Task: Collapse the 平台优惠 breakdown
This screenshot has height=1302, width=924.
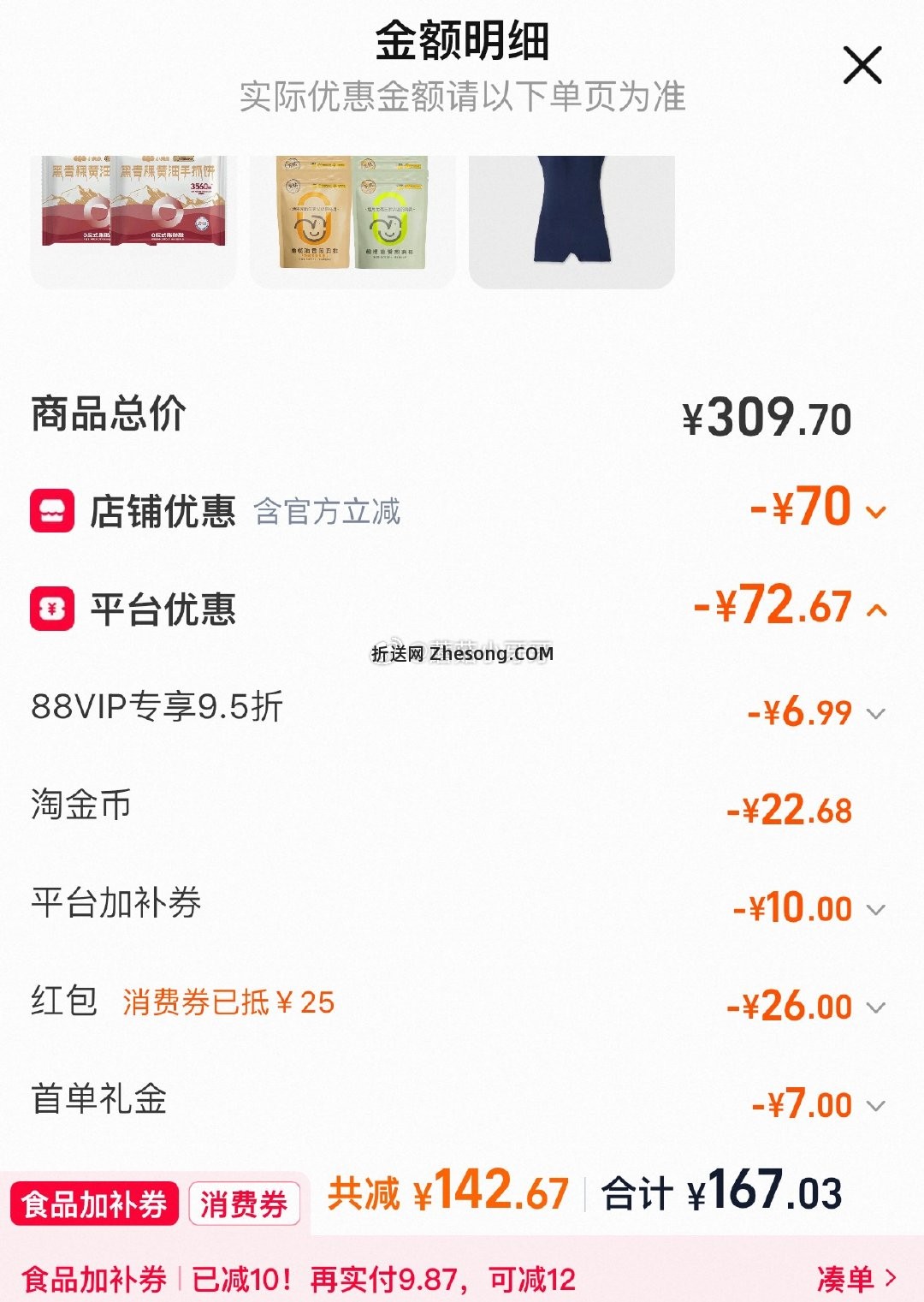Action: click(x=876, y=610)
